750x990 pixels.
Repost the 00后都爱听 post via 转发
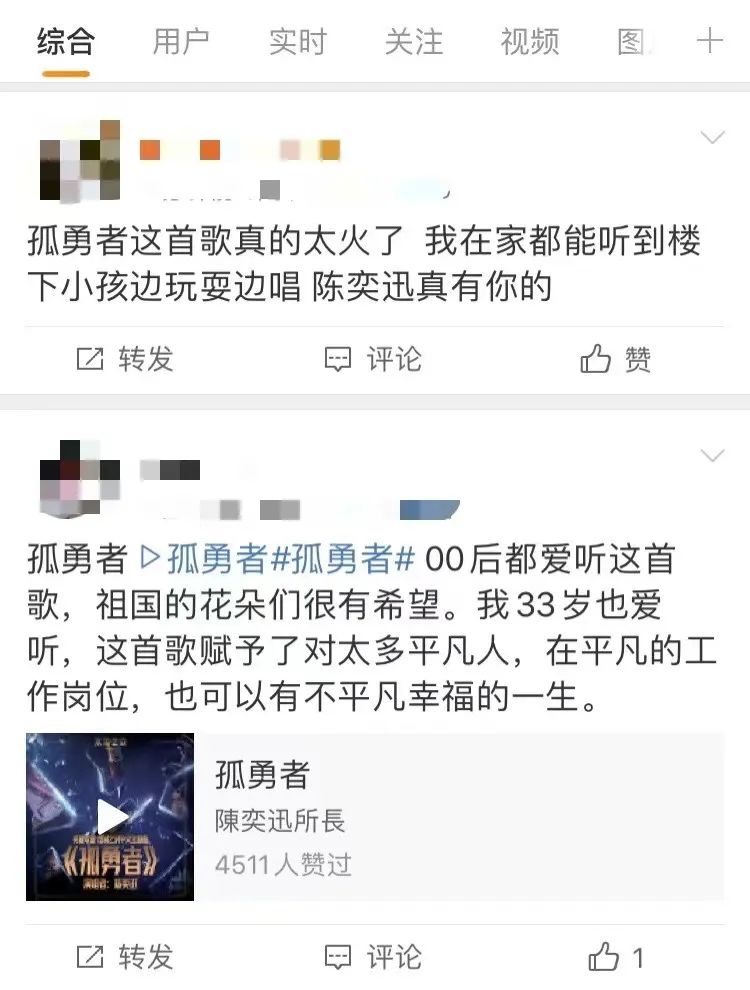[x=125, y=957]
